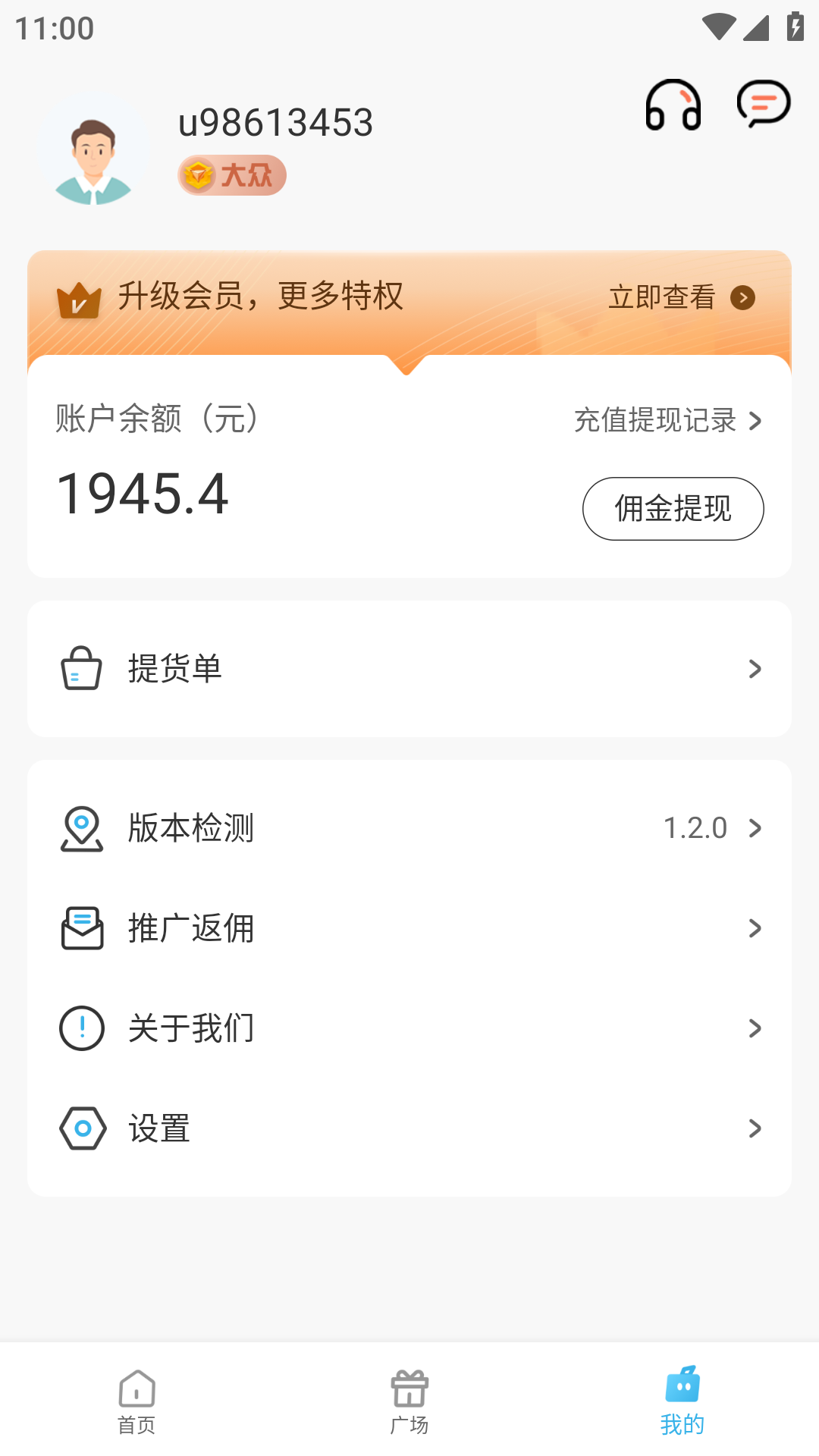Screen dimensions: 819x1456
Task: Click the version number 1.2.0 row
Action: (695, 828)
